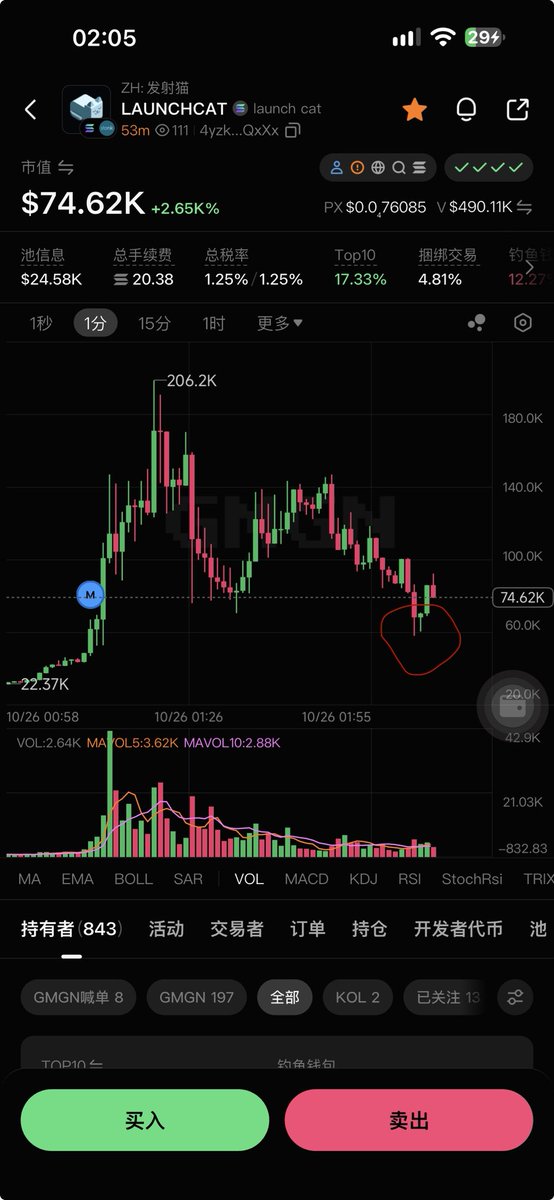Switch chart interval to 1秒
554x1200 pixels.
(x=41, y=323)
